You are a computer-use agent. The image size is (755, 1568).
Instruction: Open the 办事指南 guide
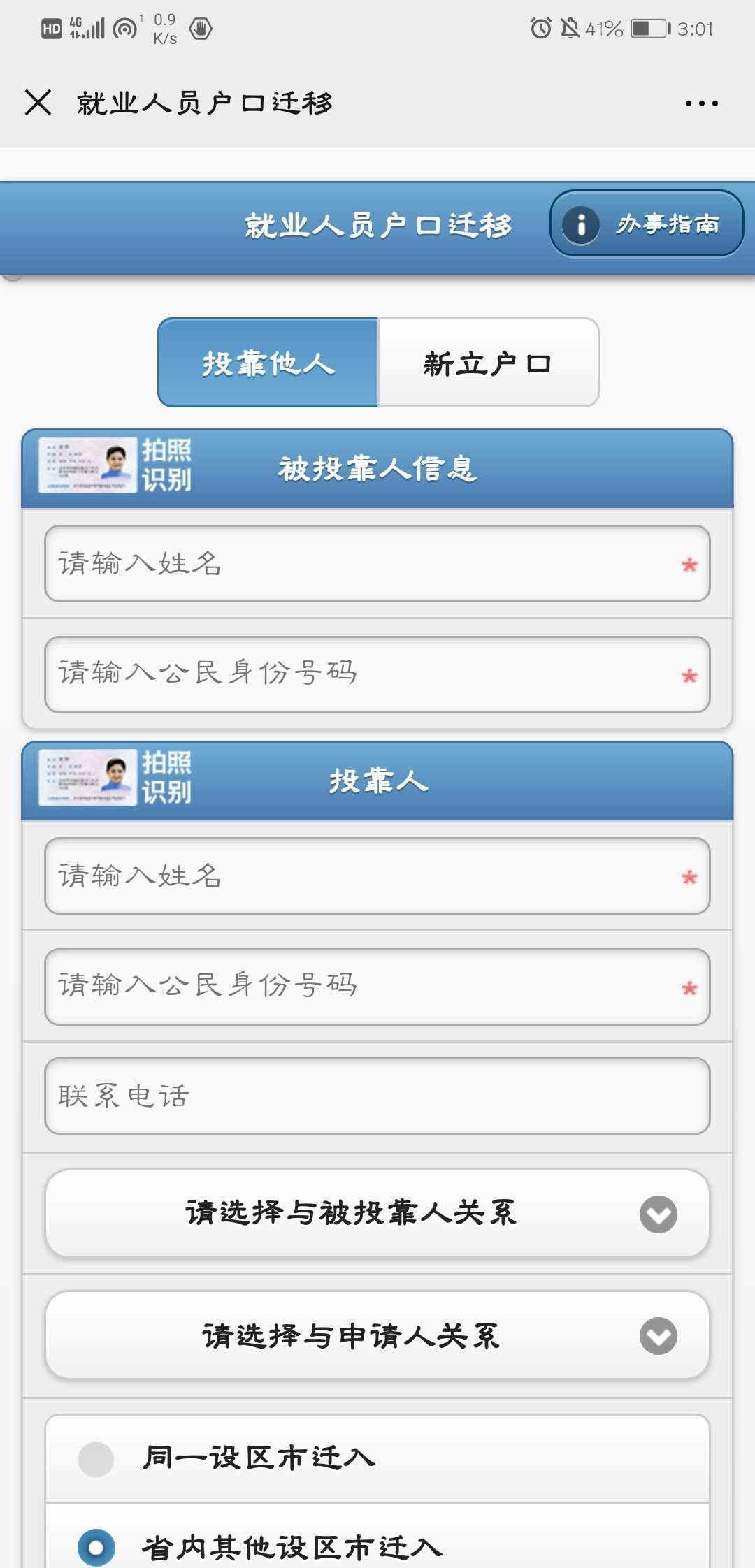click(647, 224)
